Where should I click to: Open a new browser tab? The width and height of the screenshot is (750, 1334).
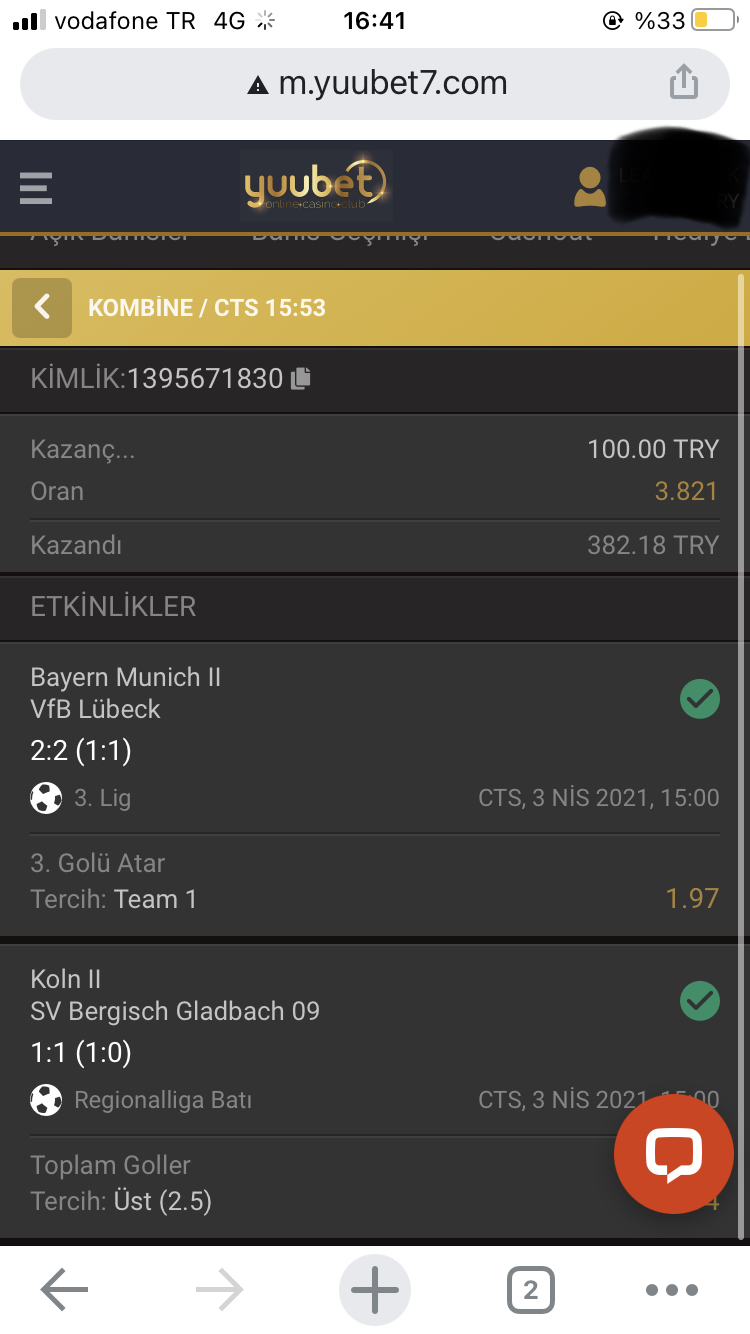(x=375, y=1290)
